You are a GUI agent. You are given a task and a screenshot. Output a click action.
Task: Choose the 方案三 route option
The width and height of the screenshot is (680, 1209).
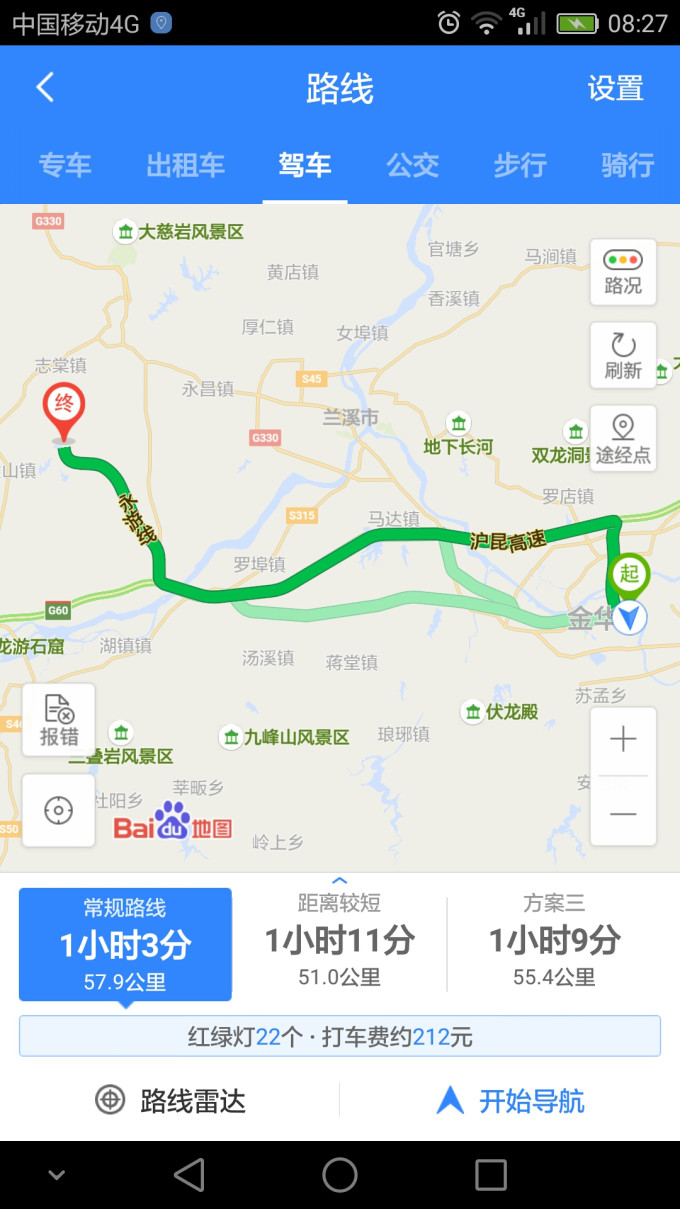click(554, 941)
